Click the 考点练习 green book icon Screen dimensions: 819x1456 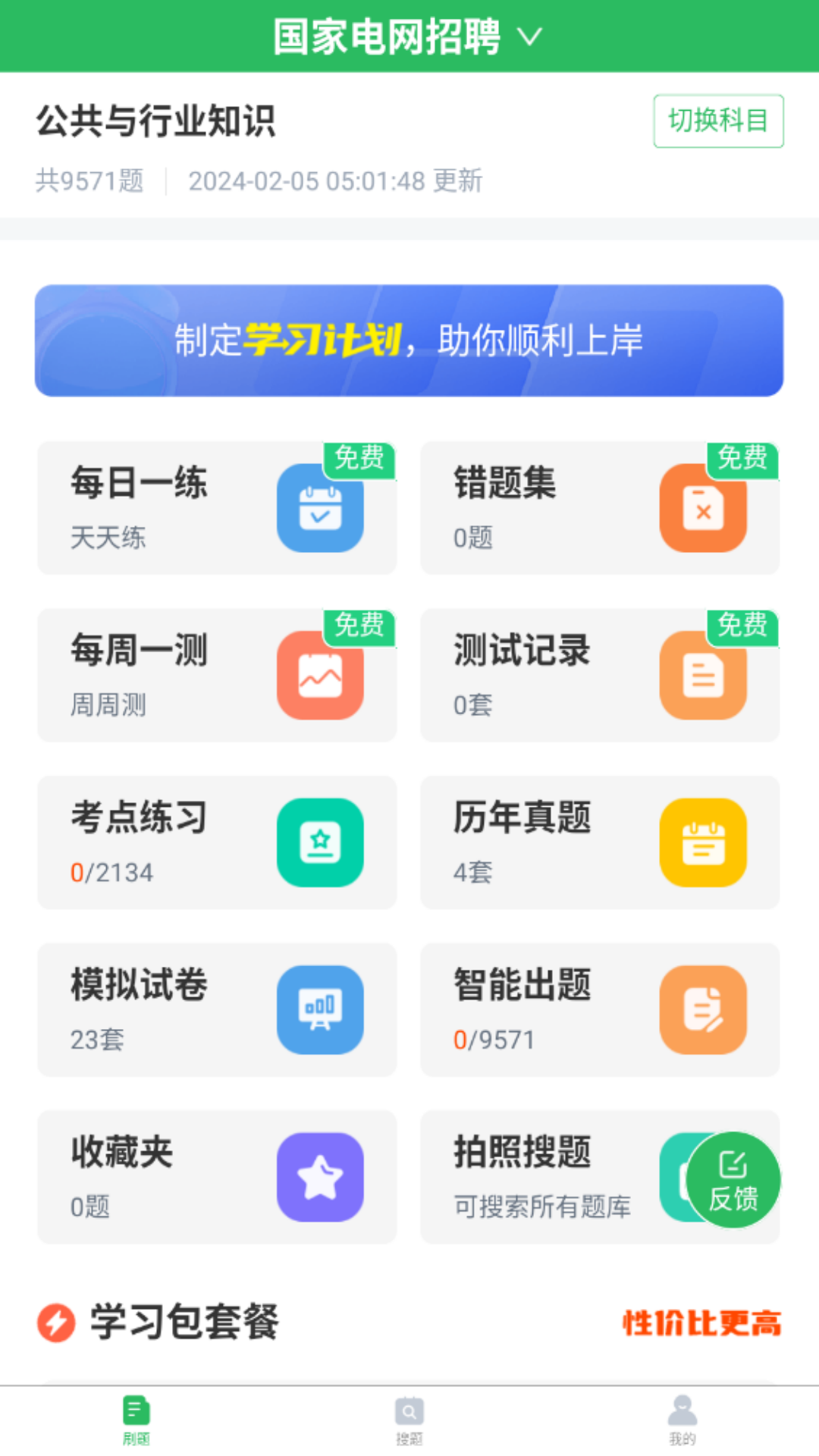click(320, 843)
